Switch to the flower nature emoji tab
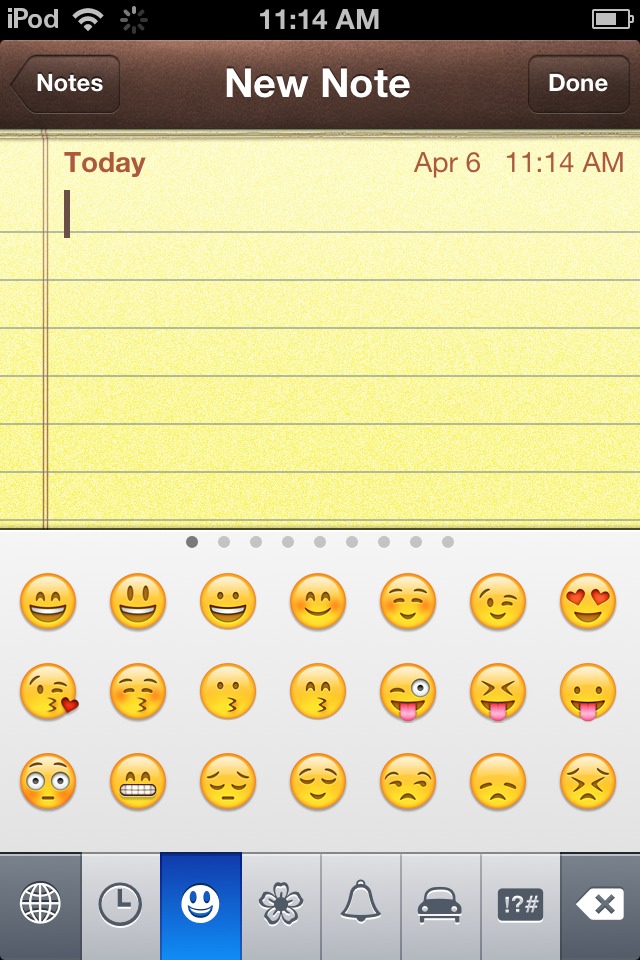 coord(281,906)
